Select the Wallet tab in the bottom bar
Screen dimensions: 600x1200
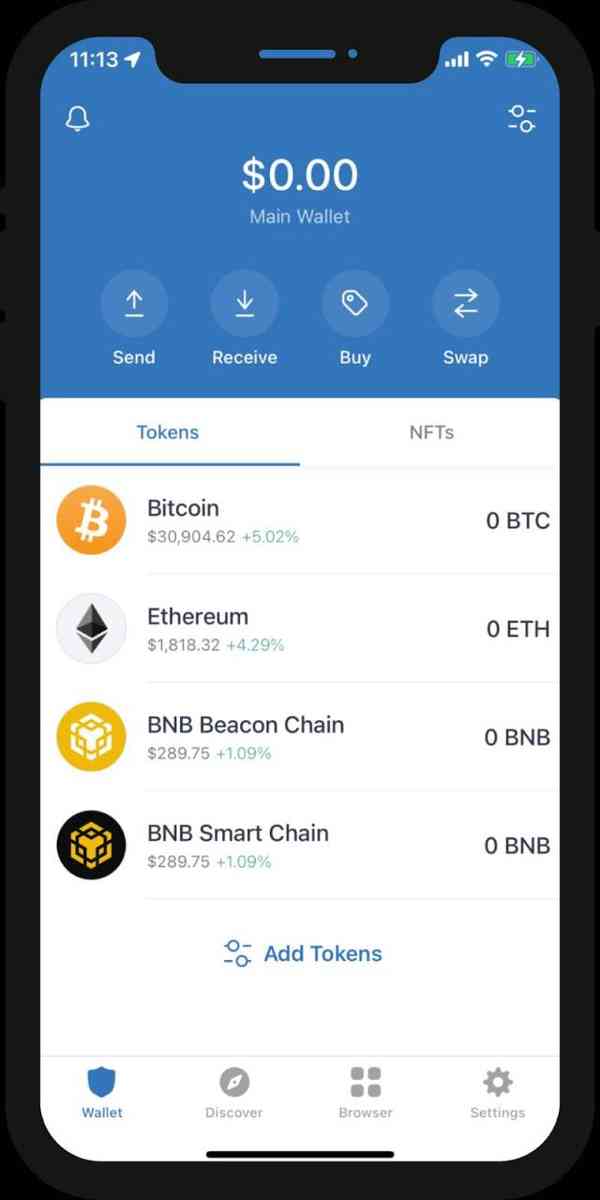pos(102,1091)
